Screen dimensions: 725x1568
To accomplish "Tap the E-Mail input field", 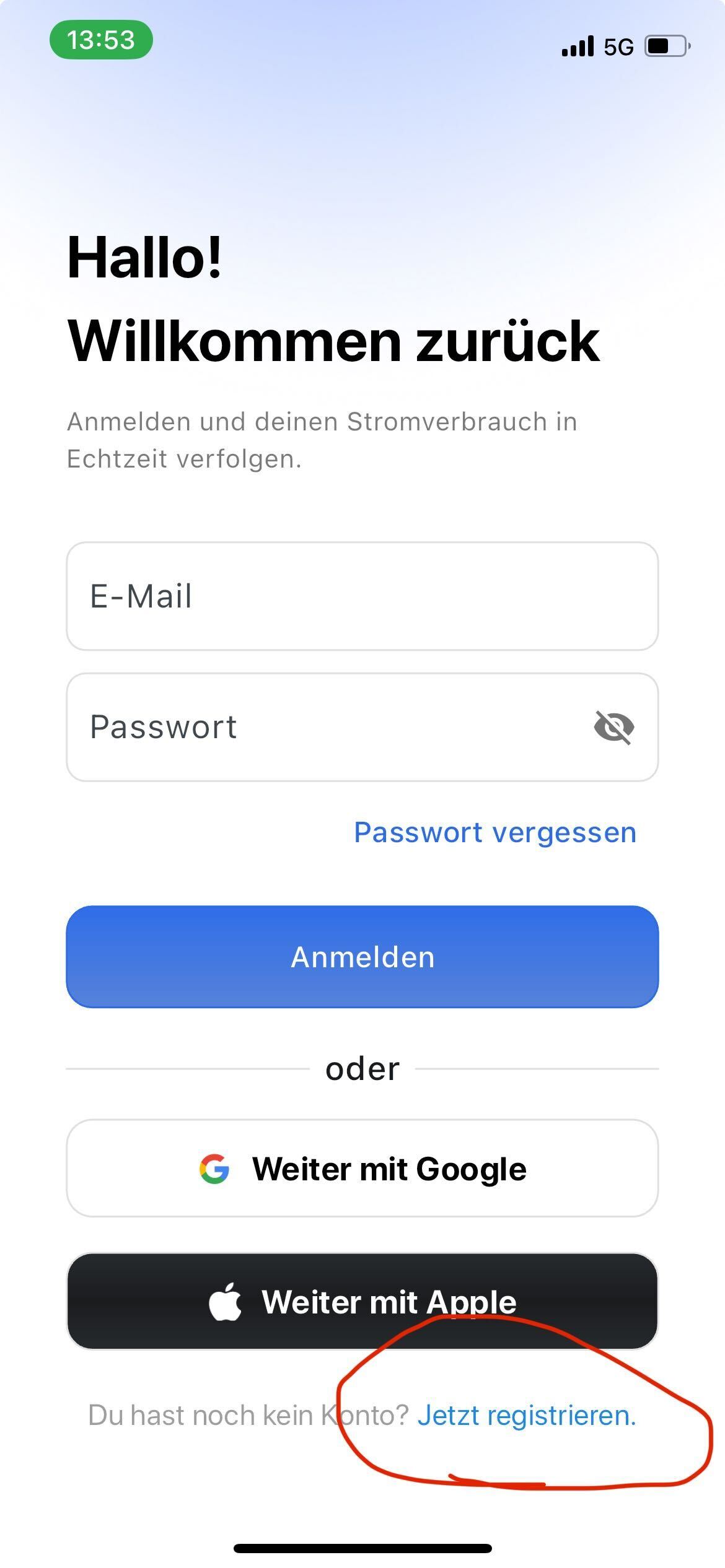I will [x=362, y=596].
